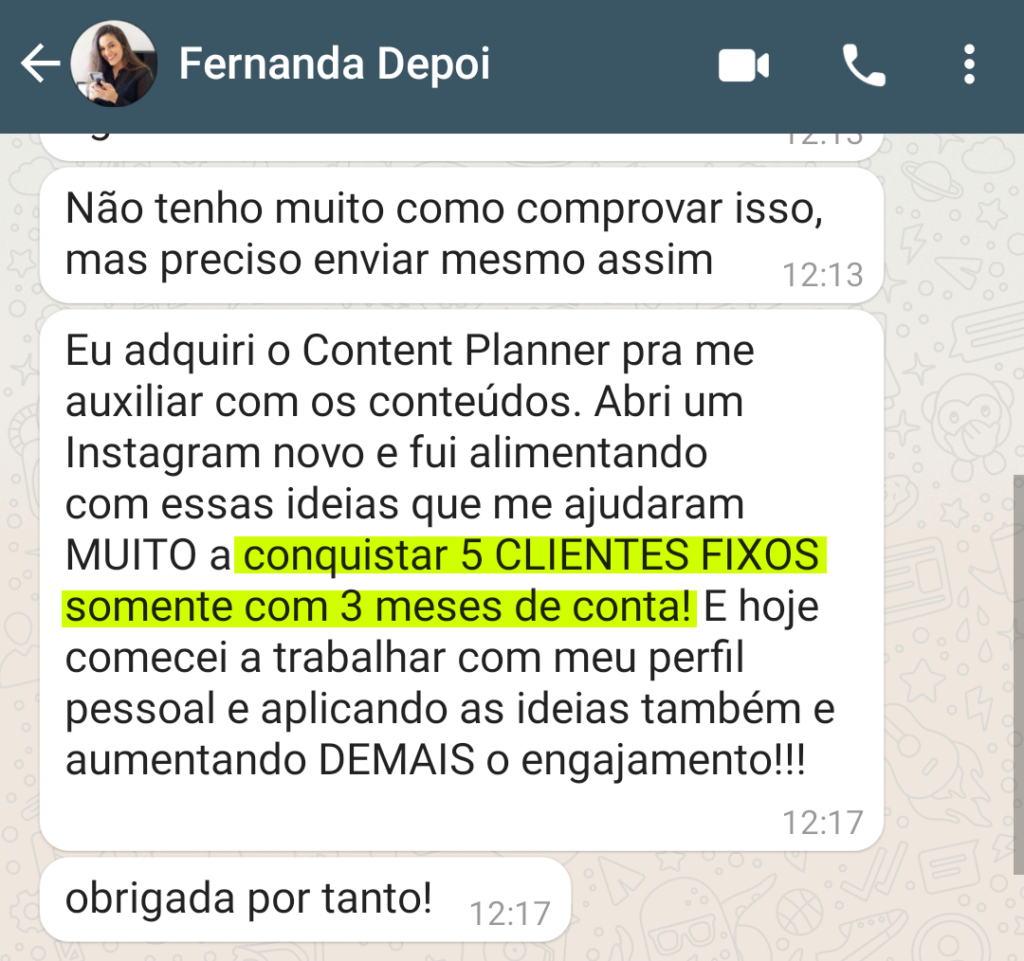1024x961 pixels.
Task: Open the three-dot overflow menu
Action: tap(968, 65)
